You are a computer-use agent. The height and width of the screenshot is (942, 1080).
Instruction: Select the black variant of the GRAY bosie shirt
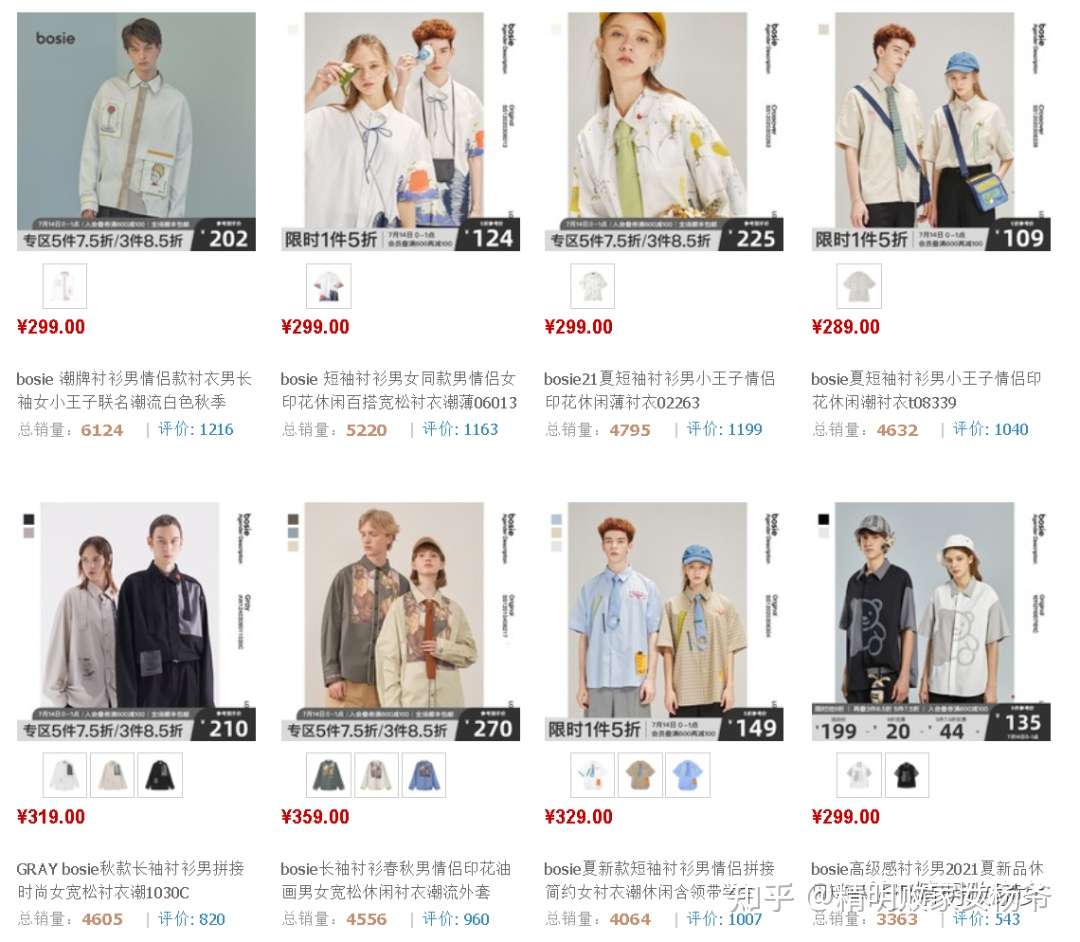click(160, 775)
